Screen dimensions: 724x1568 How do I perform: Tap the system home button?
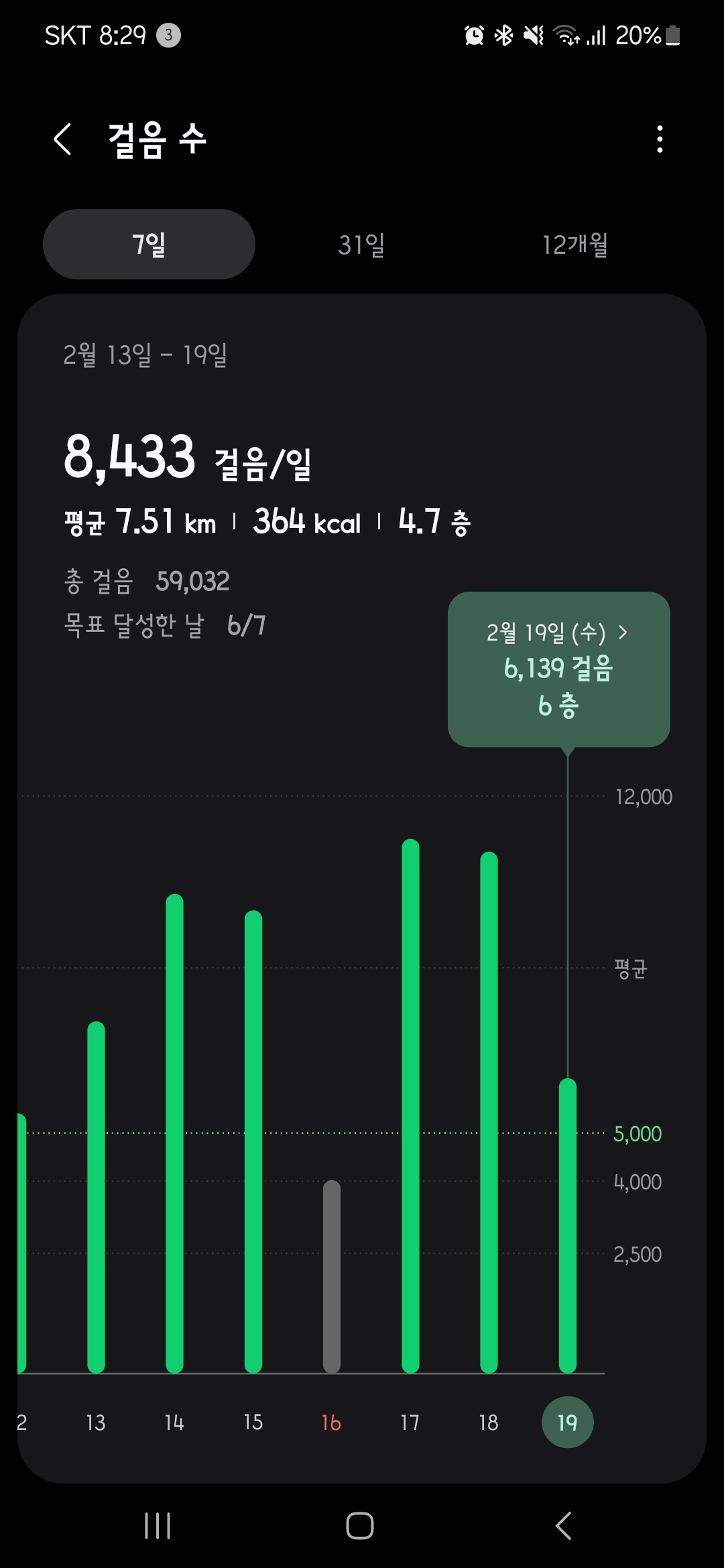click(x=360, y=1526)
